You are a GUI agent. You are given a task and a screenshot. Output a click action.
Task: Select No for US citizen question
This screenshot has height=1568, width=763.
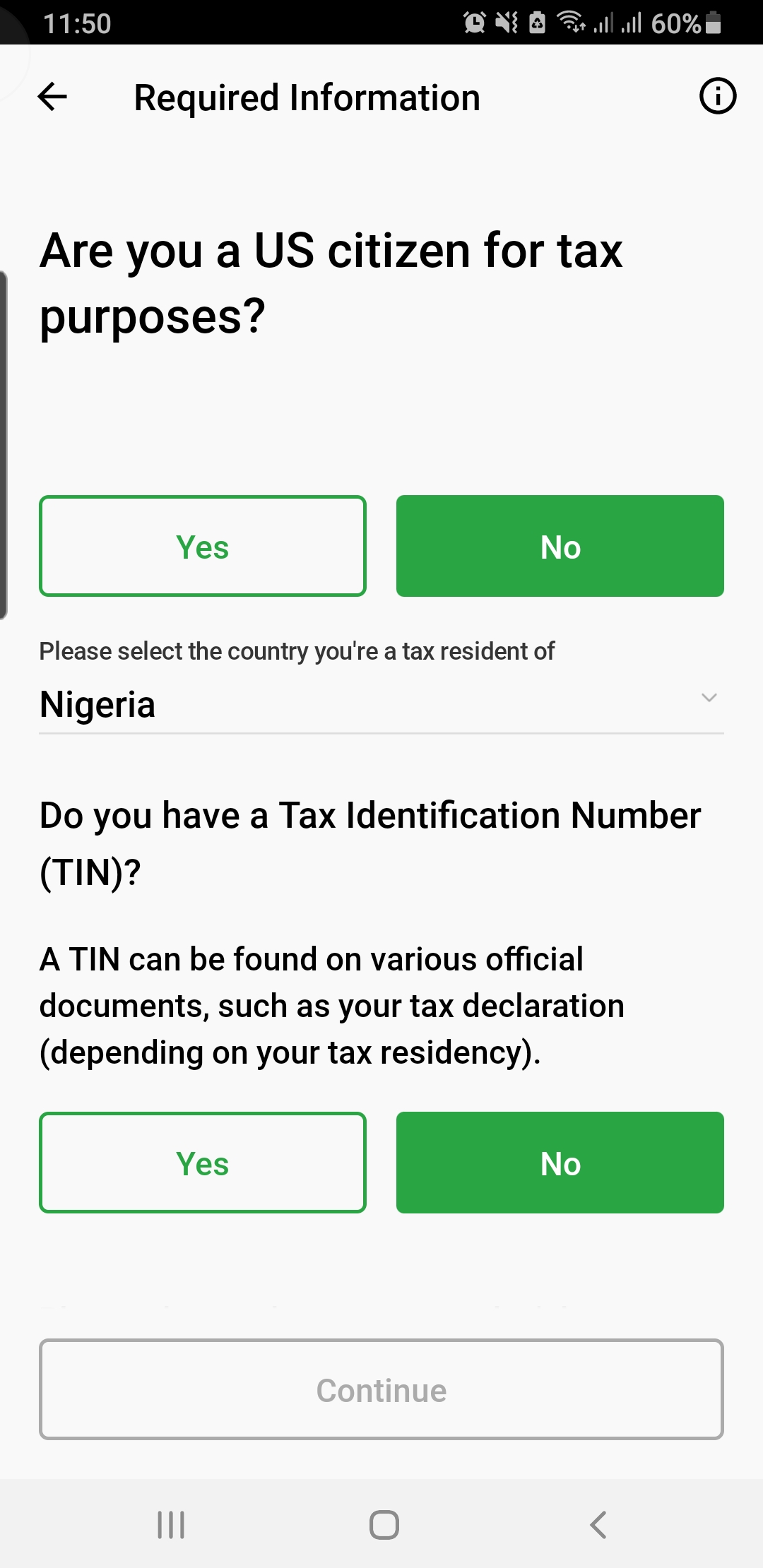(x=560, y=546)
